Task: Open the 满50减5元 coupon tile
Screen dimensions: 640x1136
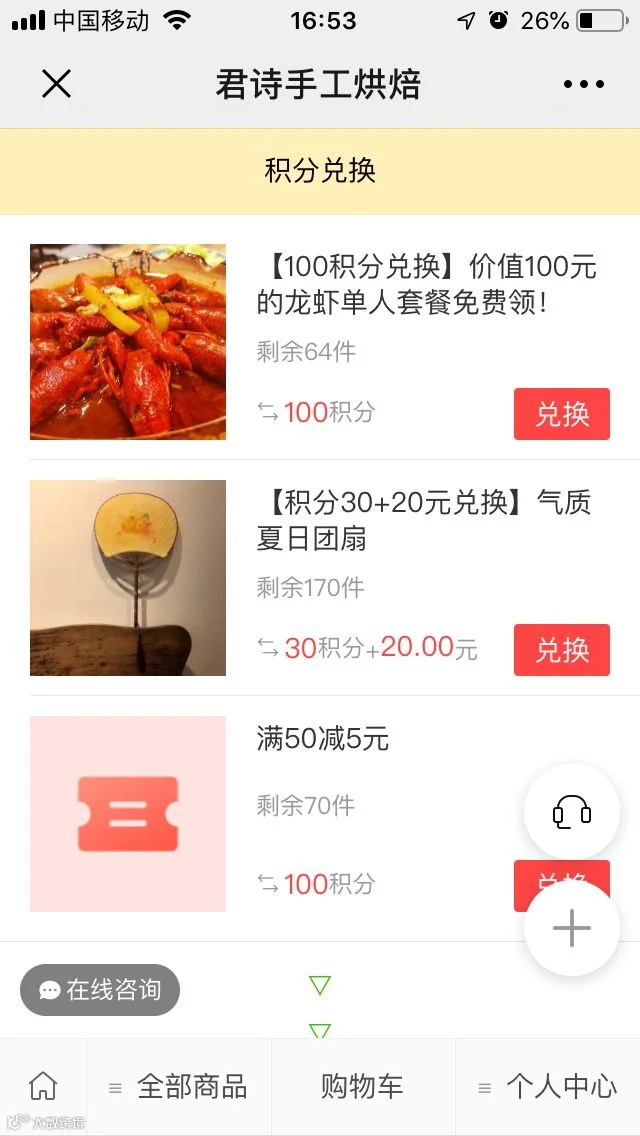Action: pos(128,814)
